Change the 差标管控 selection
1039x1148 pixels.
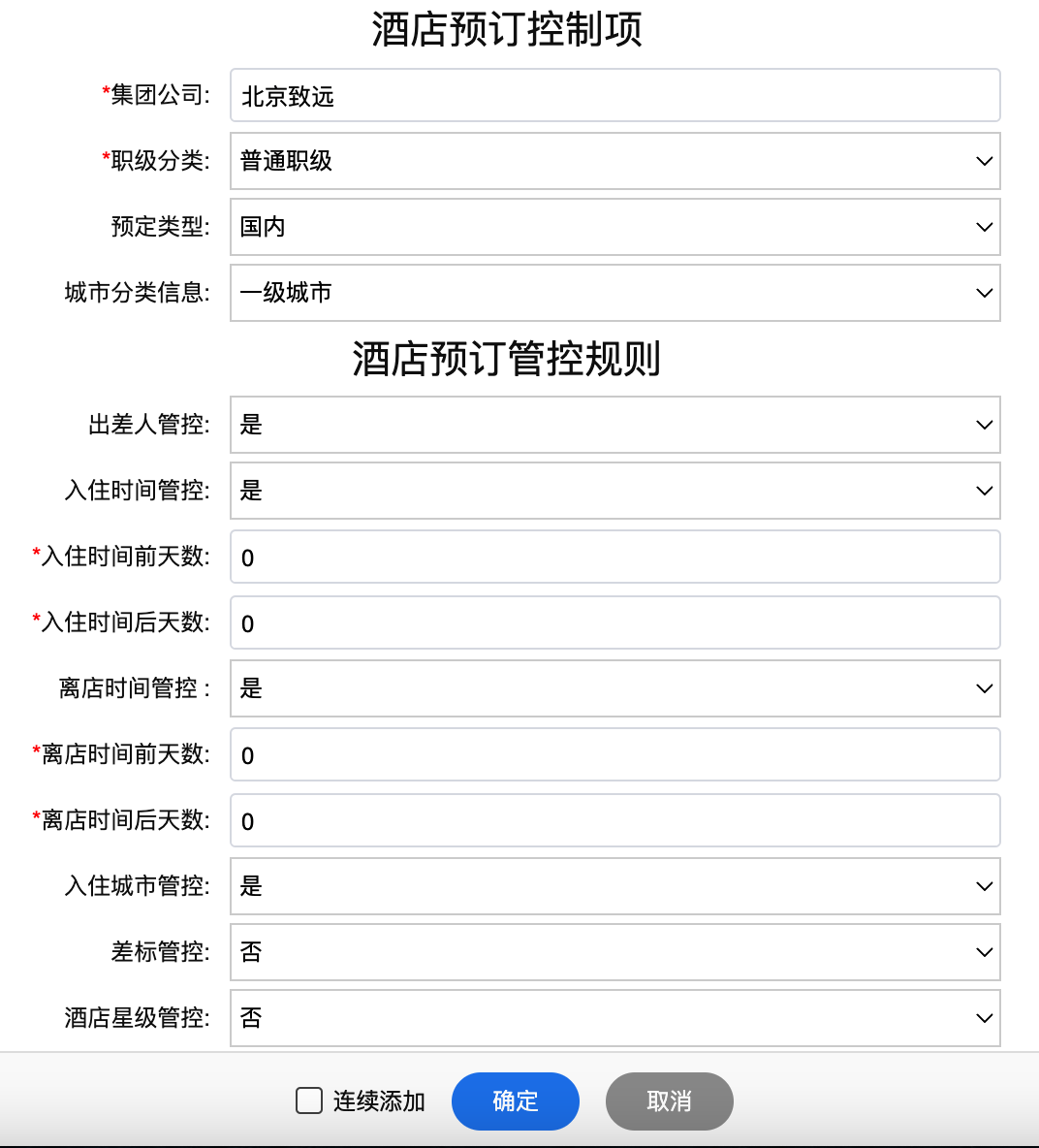click(614, 952)
